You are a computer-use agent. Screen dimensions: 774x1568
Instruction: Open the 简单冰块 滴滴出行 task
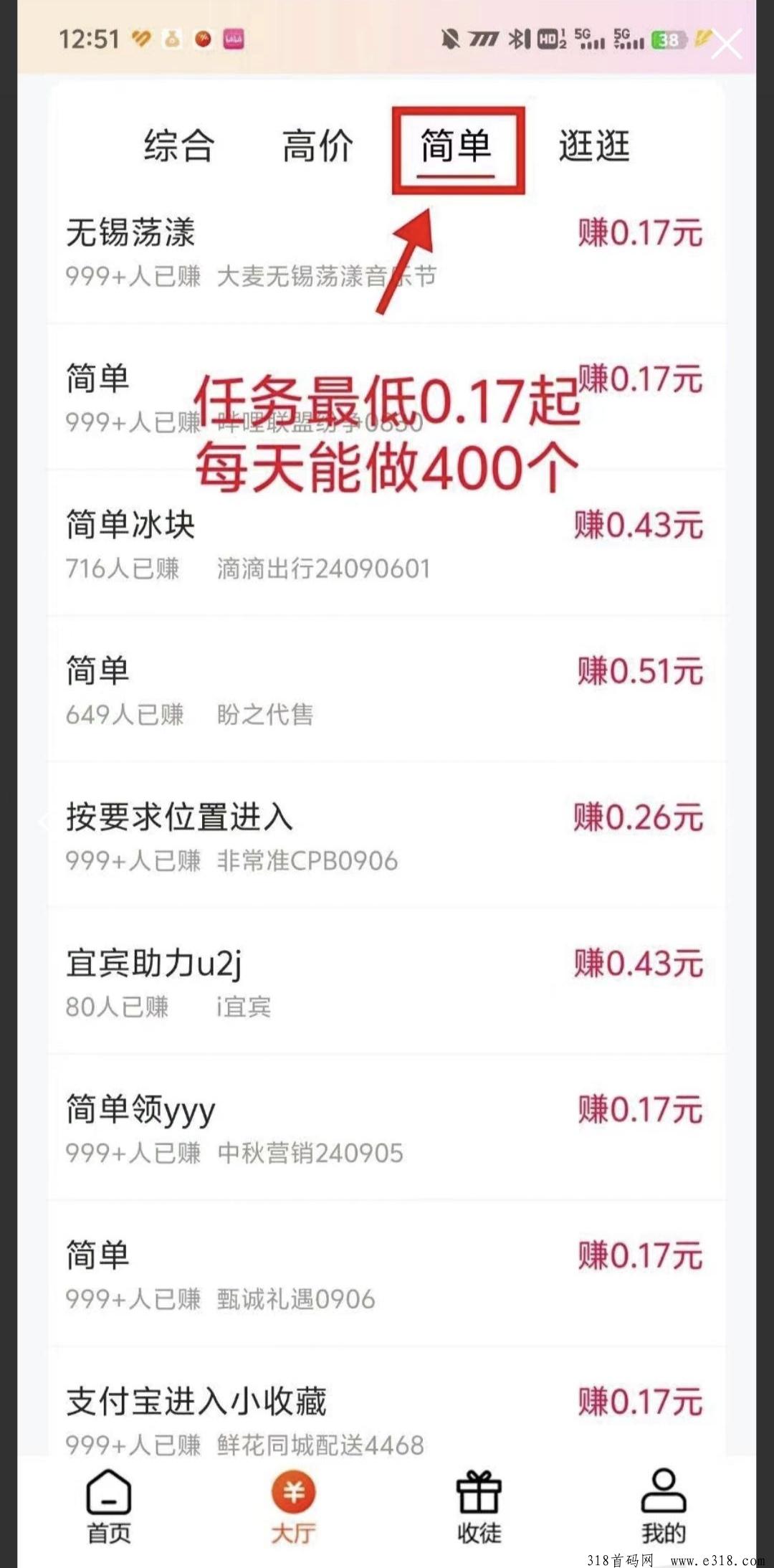(387, 544)
